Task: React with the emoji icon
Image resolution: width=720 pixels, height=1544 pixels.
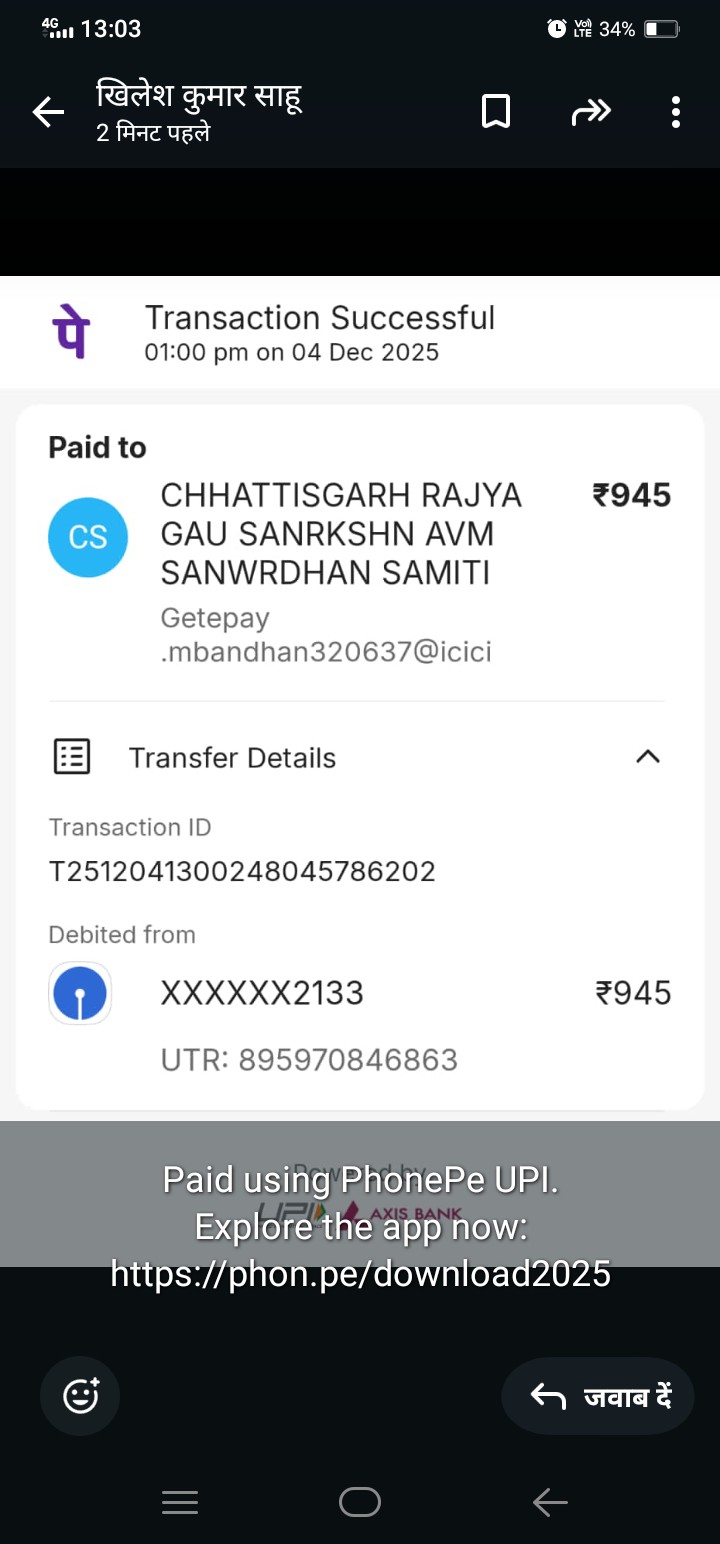Action: pos(80,1395)
